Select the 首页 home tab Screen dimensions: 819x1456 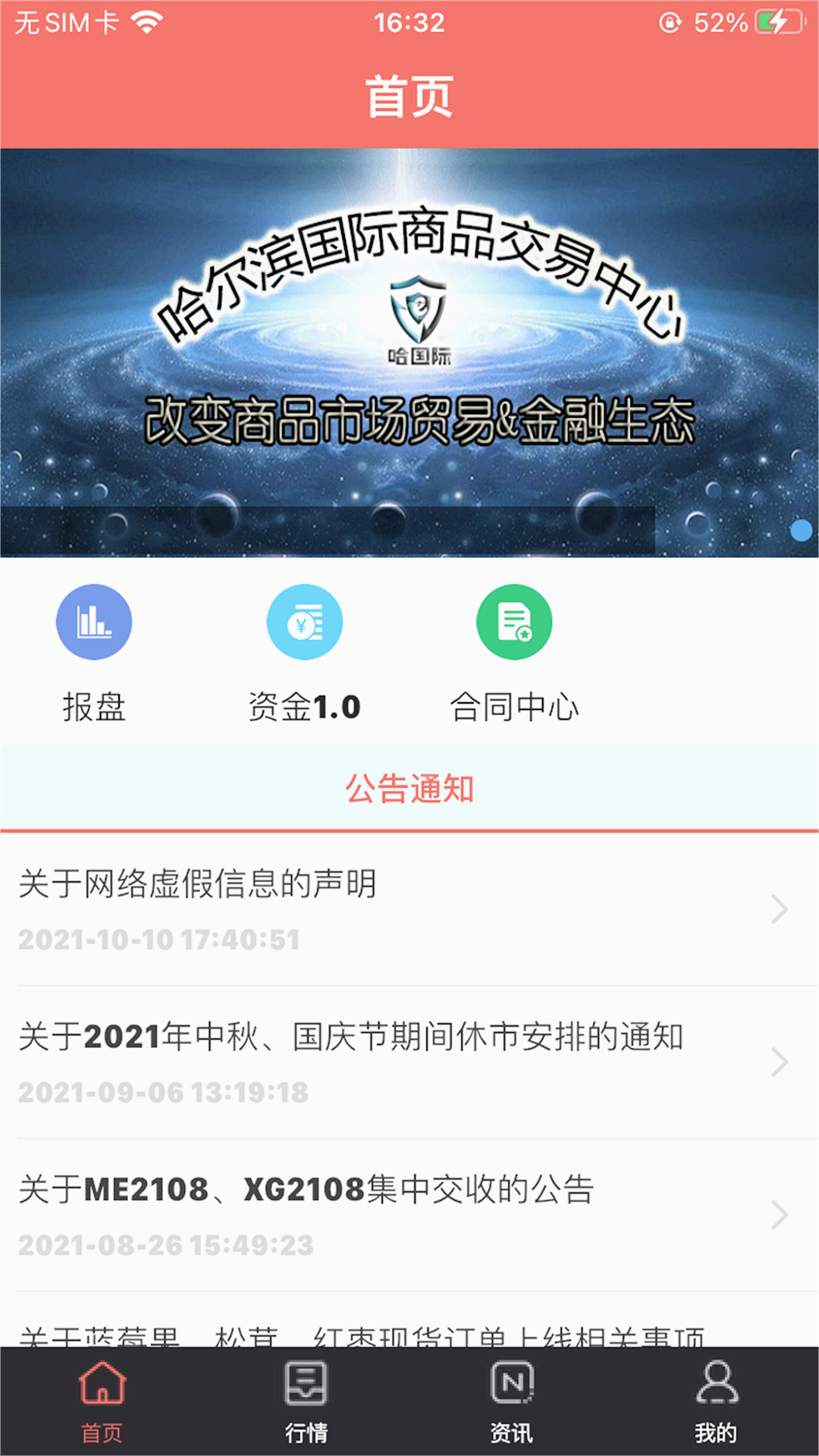pos(102,1401)
